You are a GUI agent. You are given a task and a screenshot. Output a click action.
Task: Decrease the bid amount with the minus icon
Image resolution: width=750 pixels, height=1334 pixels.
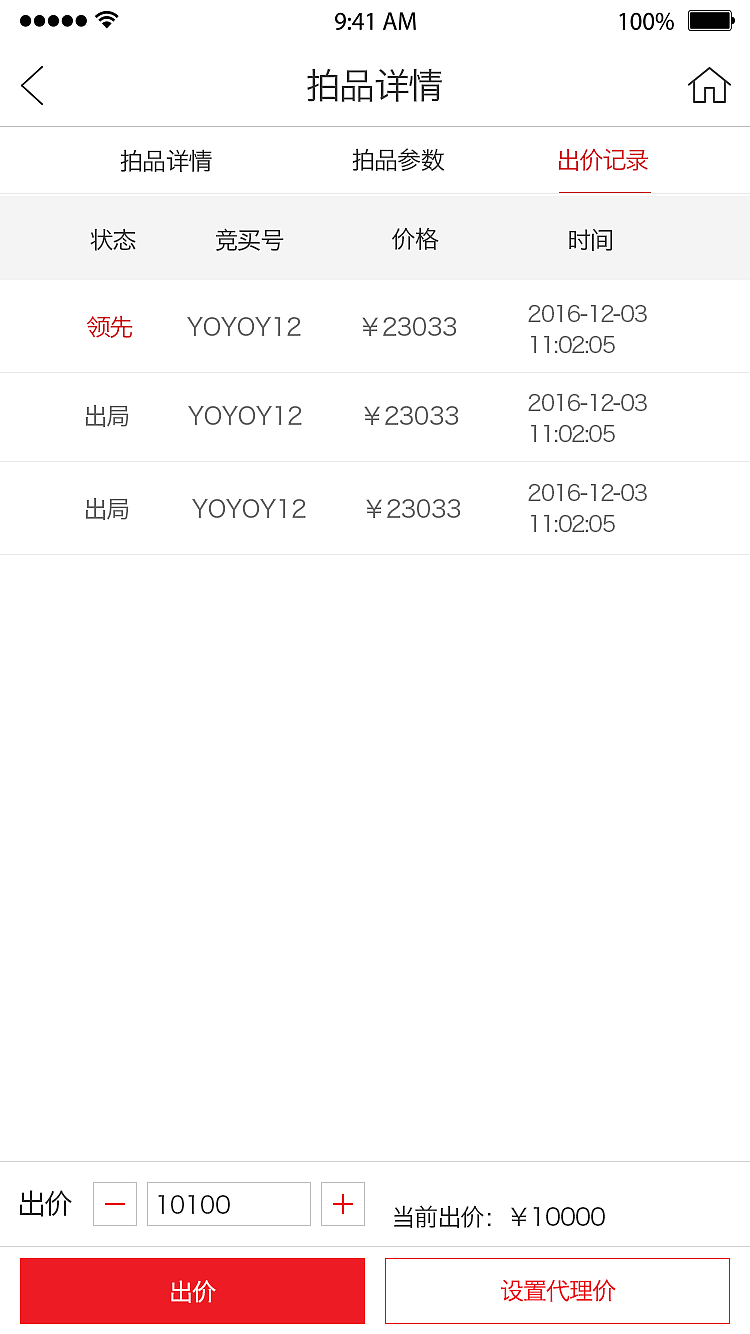click(115, 1204)
